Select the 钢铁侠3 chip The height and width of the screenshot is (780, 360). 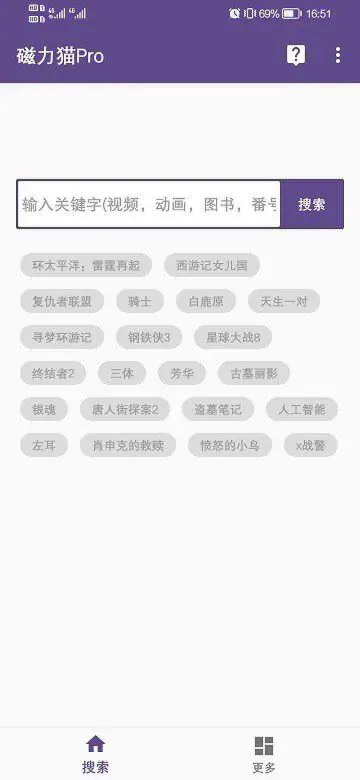coord(149,338)
